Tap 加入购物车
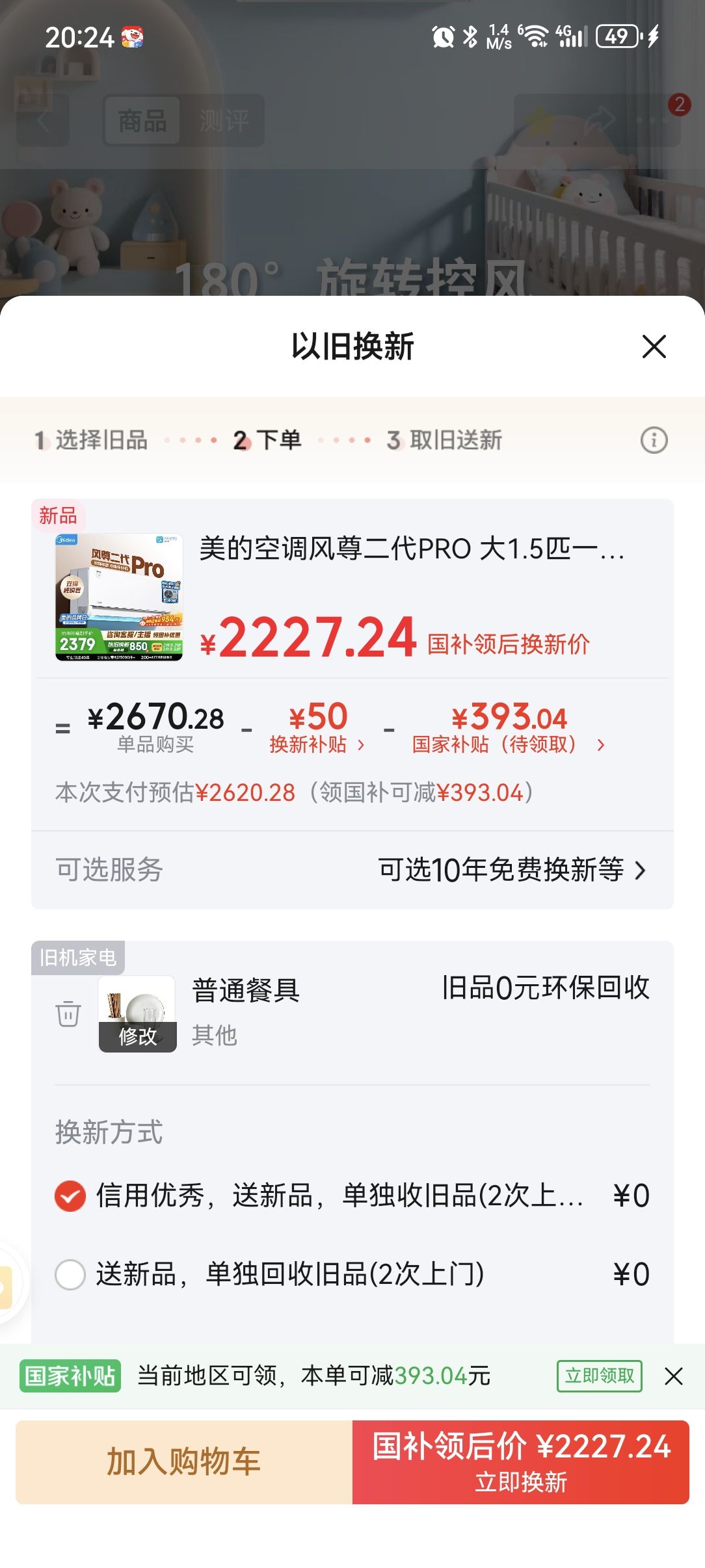705x1568 pixels. click(184, 1462)
